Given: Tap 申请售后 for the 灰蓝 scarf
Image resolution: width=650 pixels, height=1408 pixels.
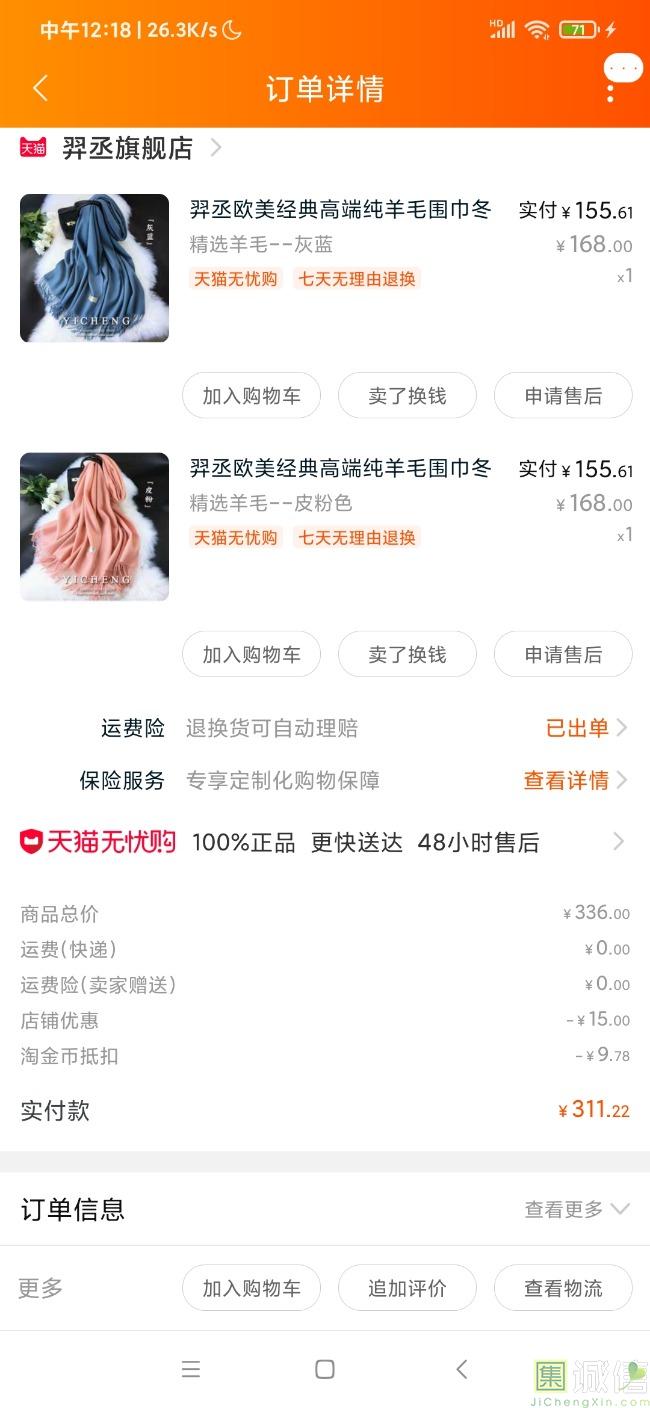Looking at the screenshot, I should point(563,396).
